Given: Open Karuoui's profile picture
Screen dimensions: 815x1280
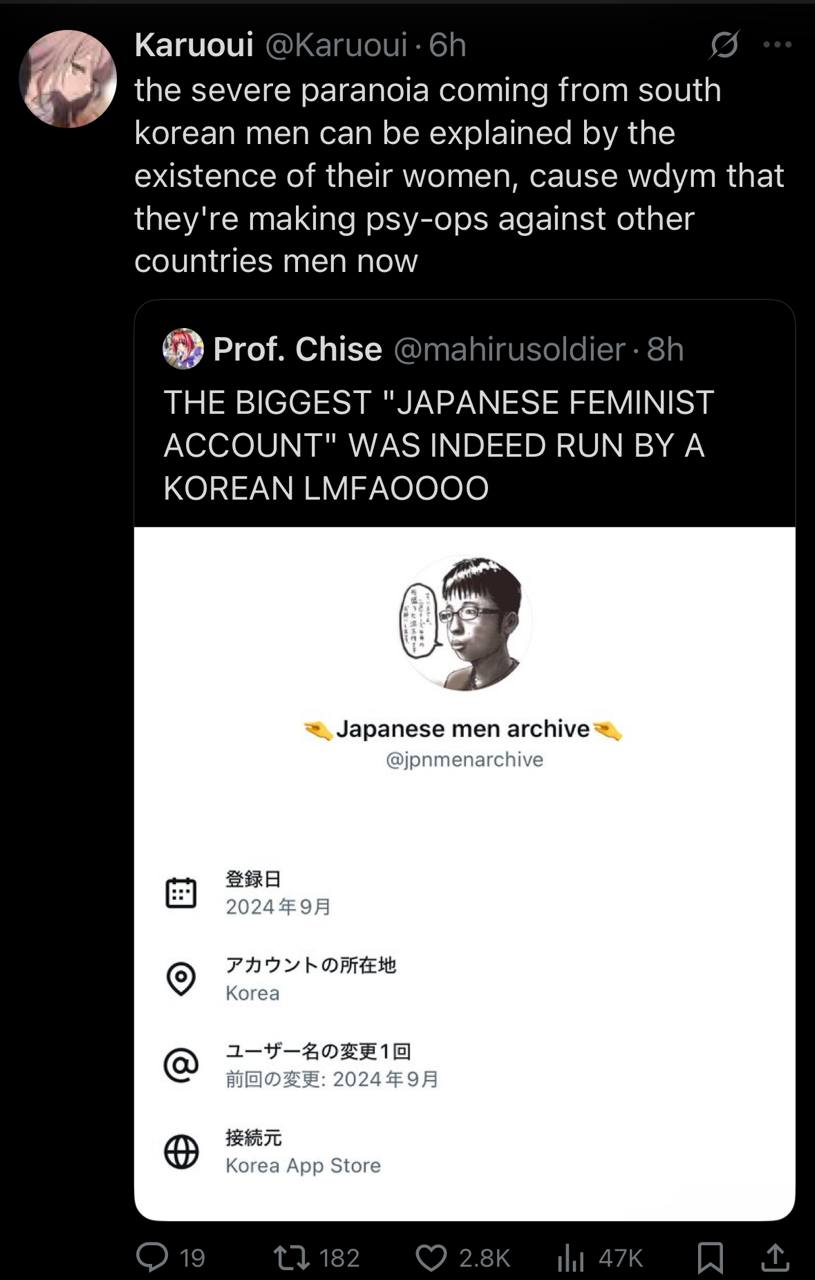Looking at the screenshot, I should click(x=68, y=79).
